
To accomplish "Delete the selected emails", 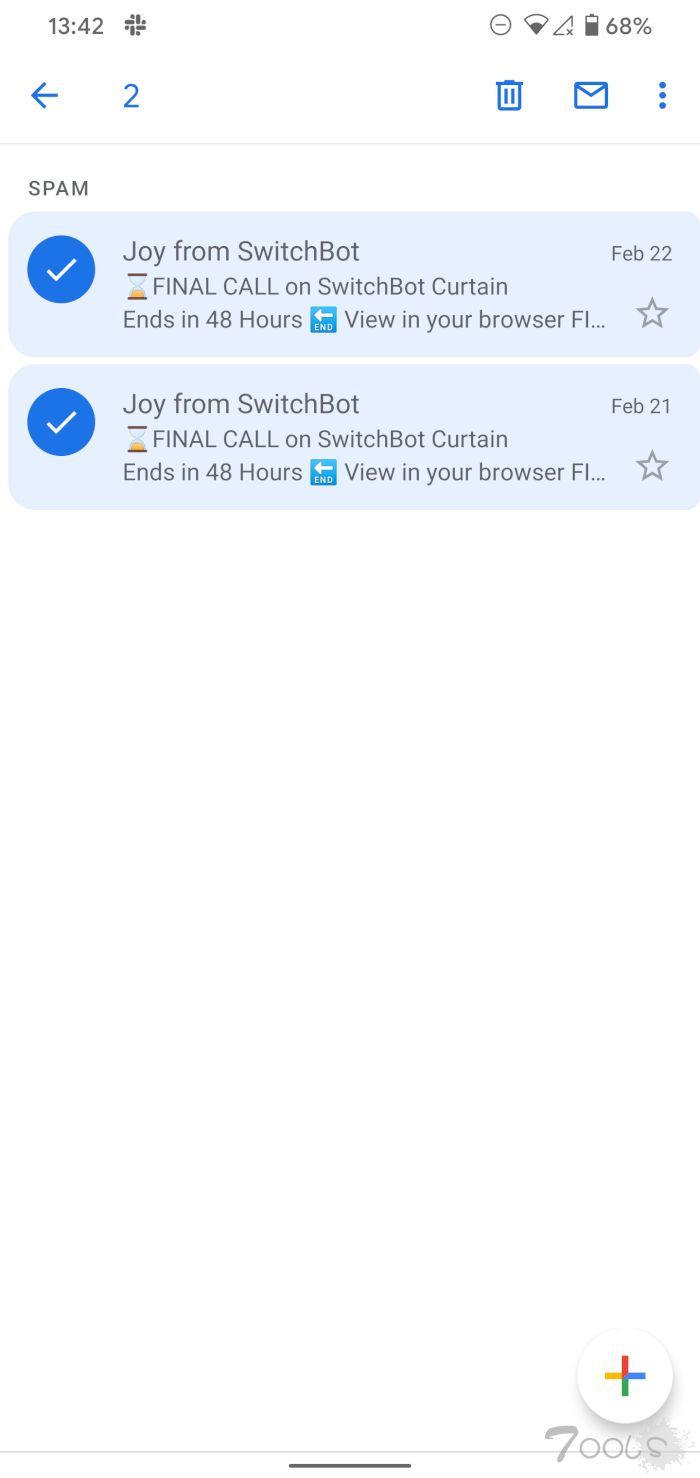I will point(509,96).
